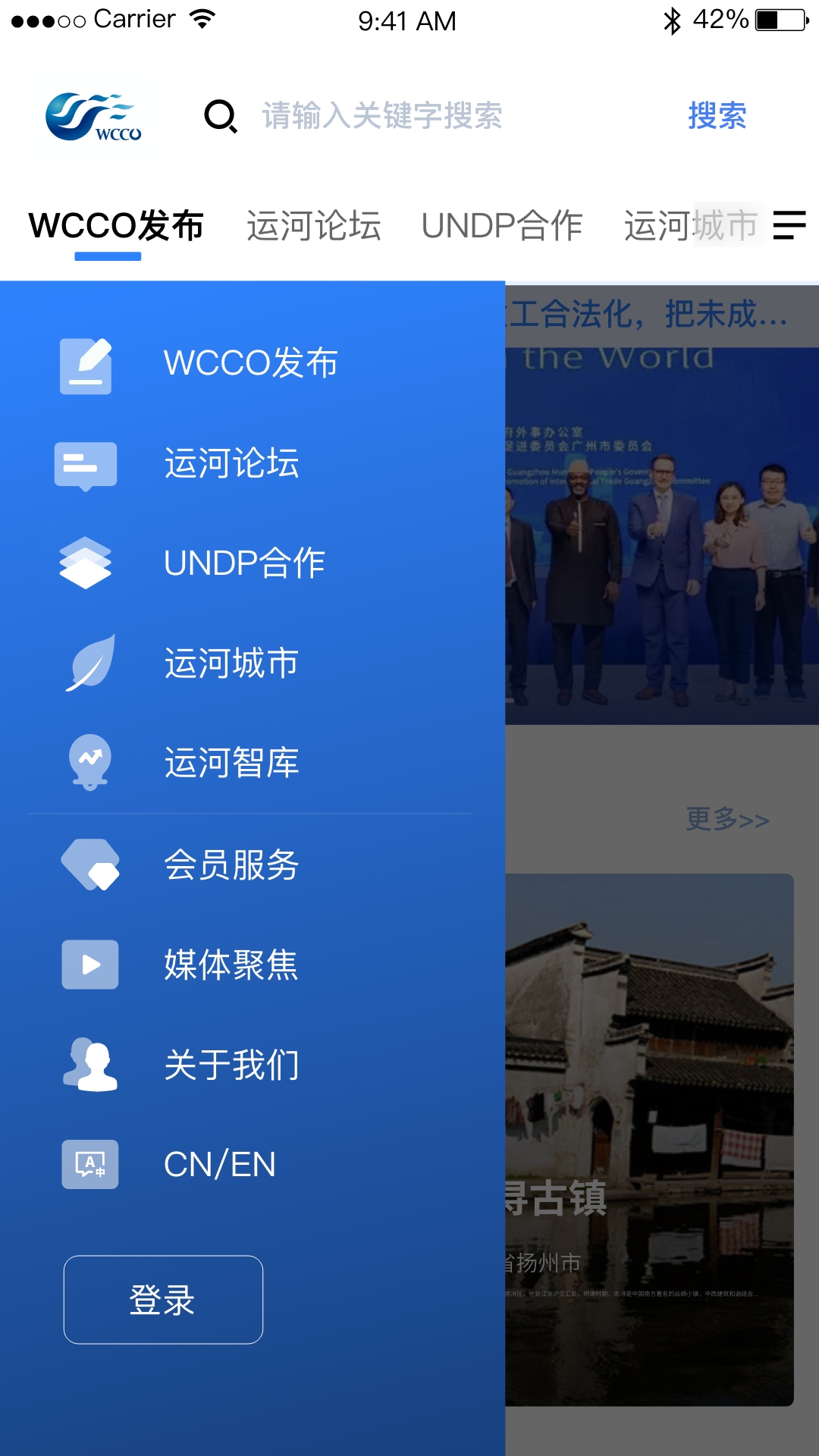Click the person silhouette icon for 关于我们
The image size is (819, 1456).
click(89, 1064)
